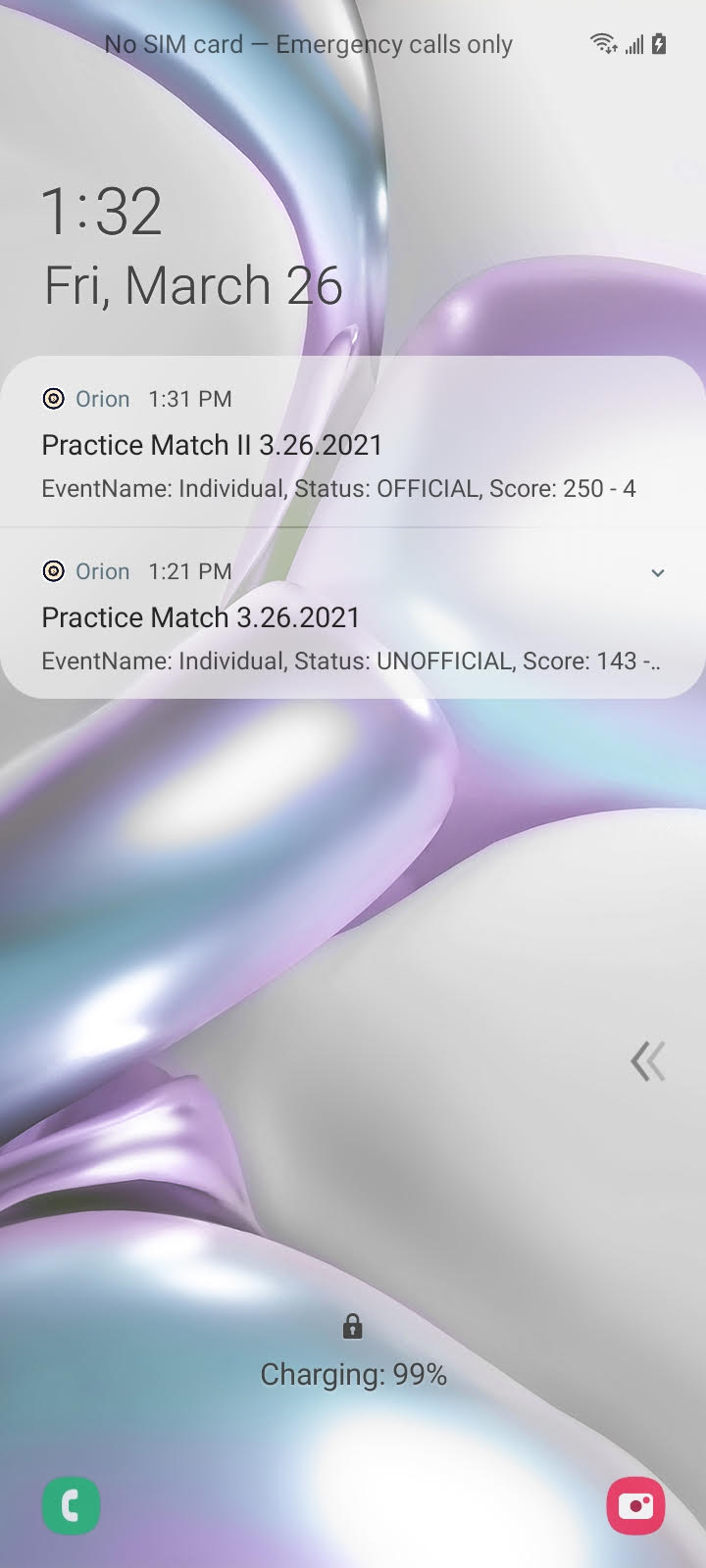The width and height of the screenshot is (706, 1568).
Task: Tap the Wi-Fi status icon
Action: [x=601, y=43]
